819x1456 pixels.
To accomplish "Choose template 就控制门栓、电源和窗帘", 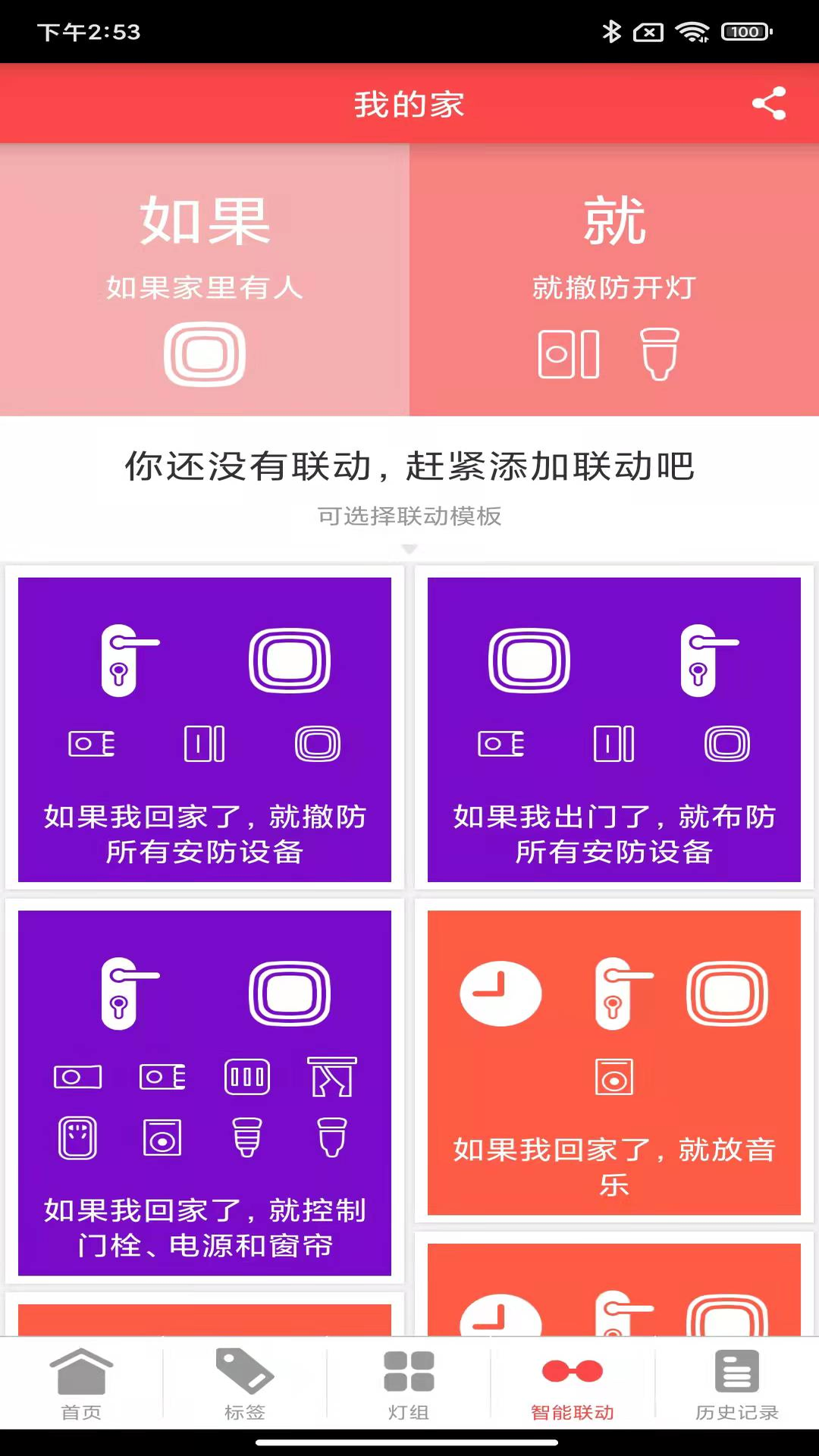I will (205, 1093).
